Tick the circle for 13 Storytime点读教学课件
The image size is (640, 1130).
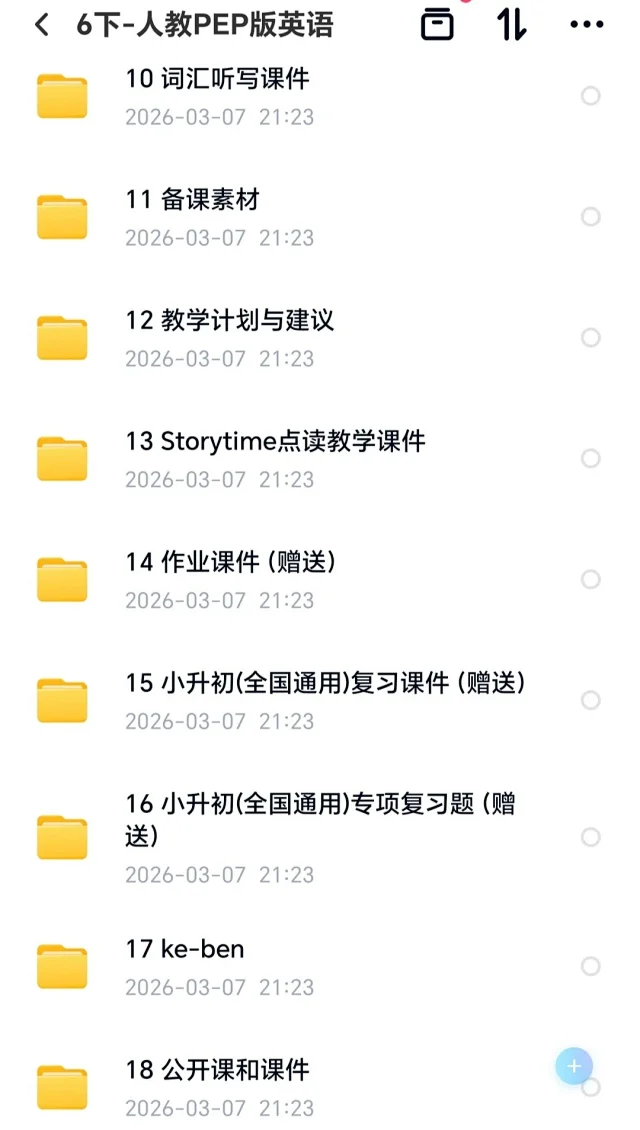point(591,458)
